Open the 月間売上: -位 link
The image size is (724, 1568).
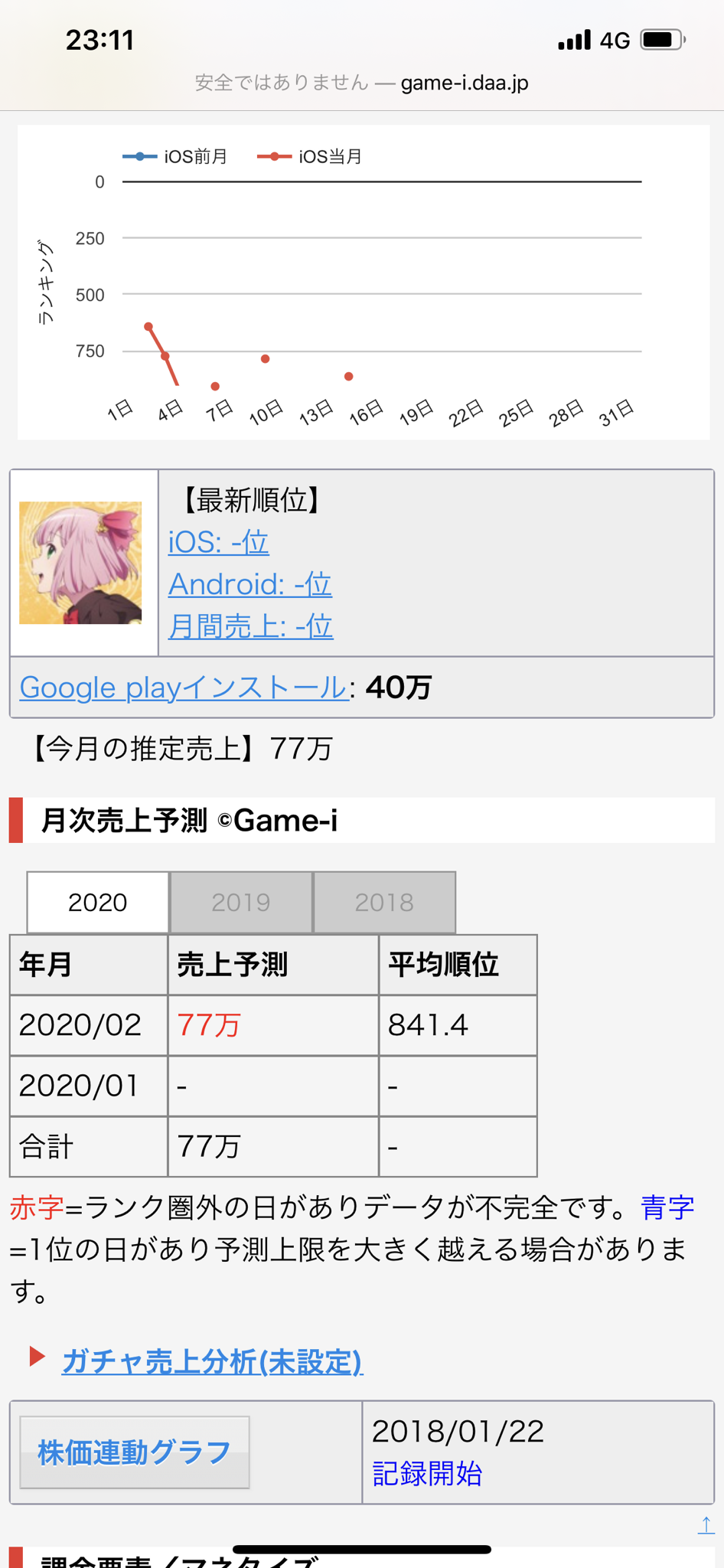[250, 626]
